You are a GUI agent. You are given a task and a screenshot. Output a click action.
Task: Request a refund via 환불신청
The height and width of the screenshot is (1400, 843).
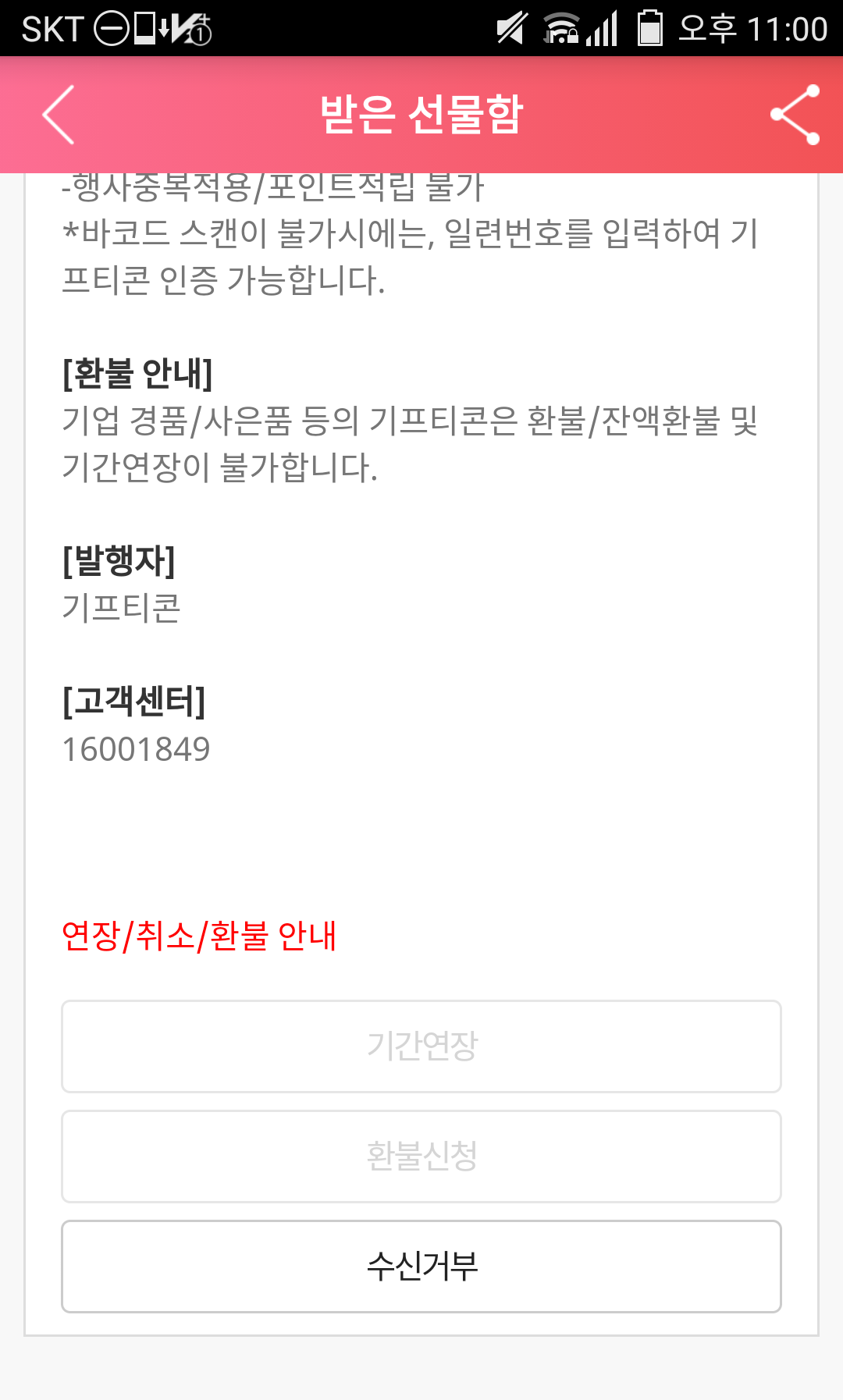(x=421, y=1156)
